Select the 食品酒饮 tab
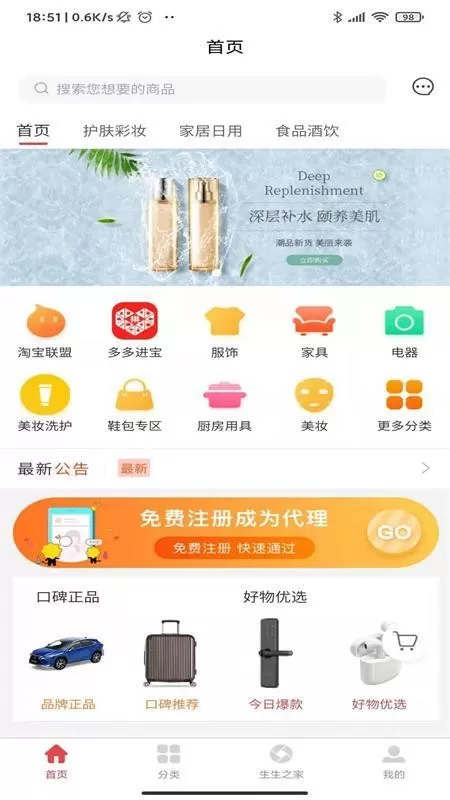 pos(307,131)
